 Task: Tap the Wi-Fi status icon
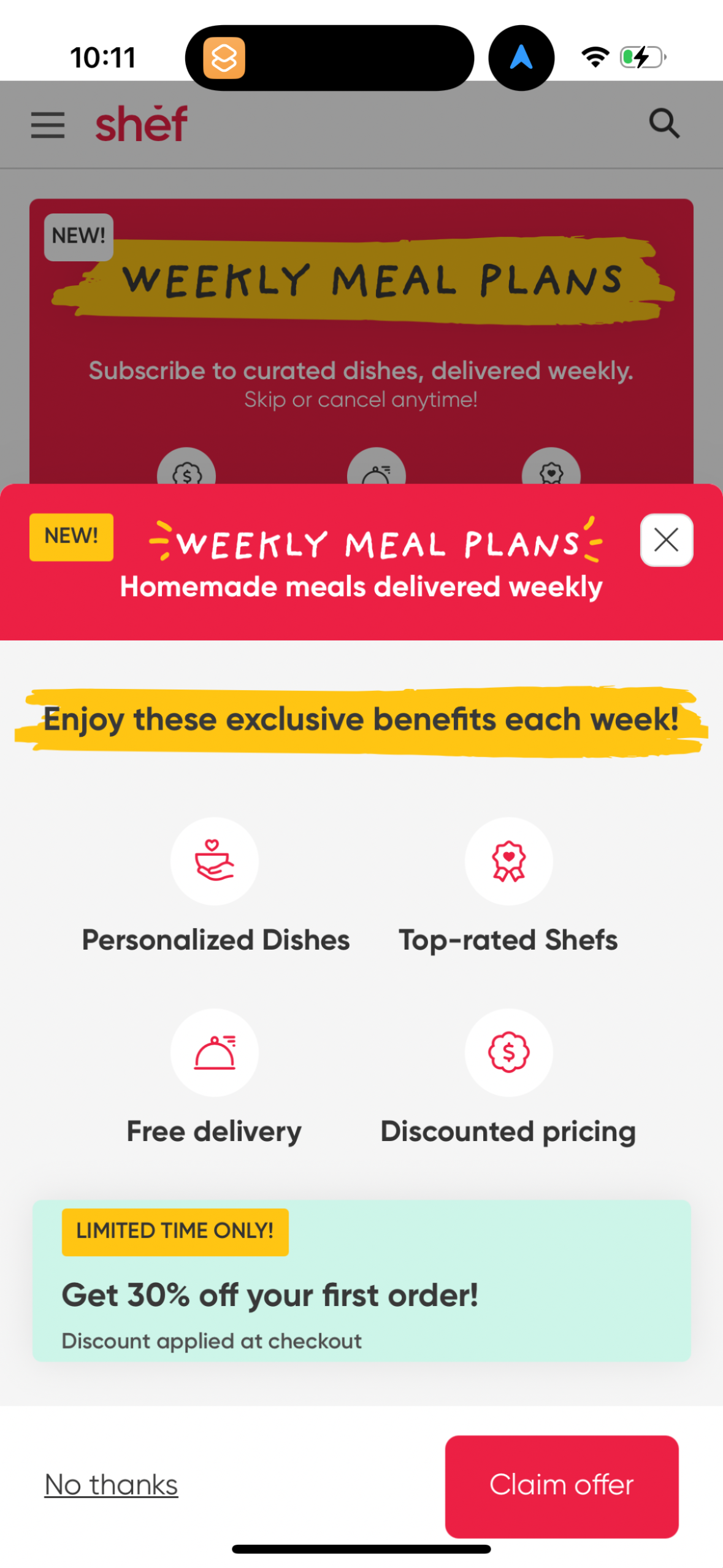(x=594, y=56)
